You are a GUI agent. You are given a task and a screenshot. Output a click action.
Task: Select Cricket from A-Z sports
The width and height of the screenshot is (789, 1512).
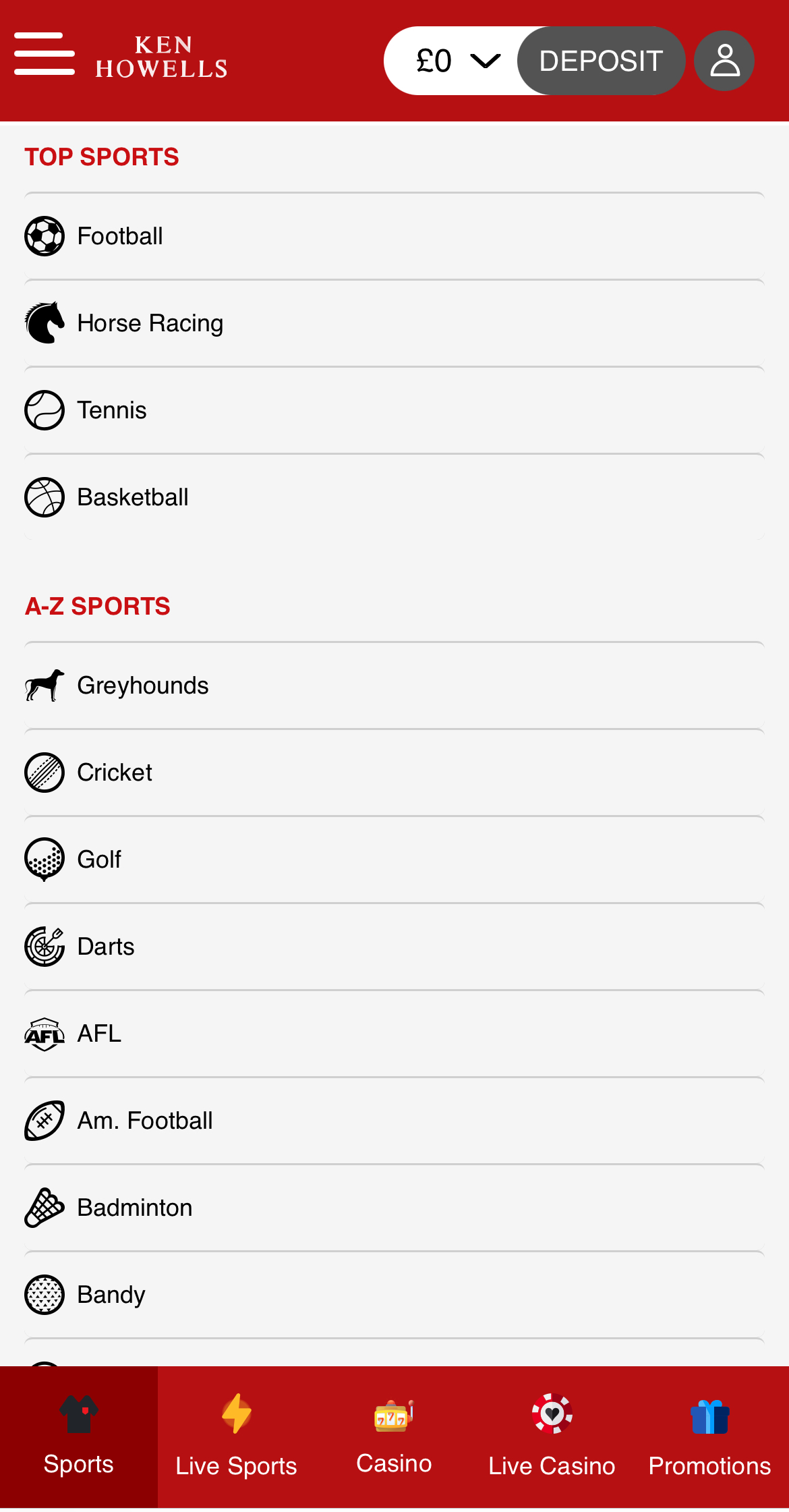[x=115, y=773]
